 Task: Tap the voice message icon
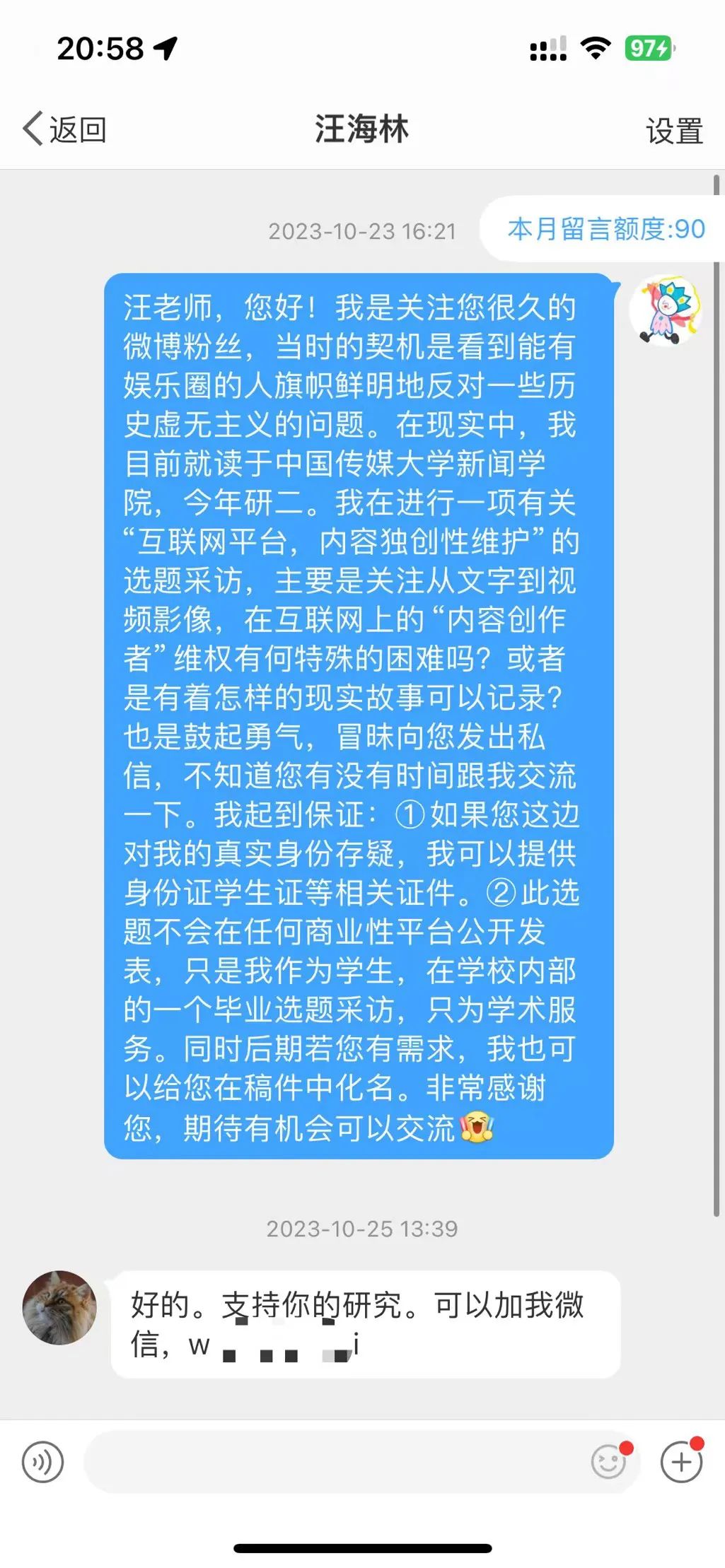43,1462
